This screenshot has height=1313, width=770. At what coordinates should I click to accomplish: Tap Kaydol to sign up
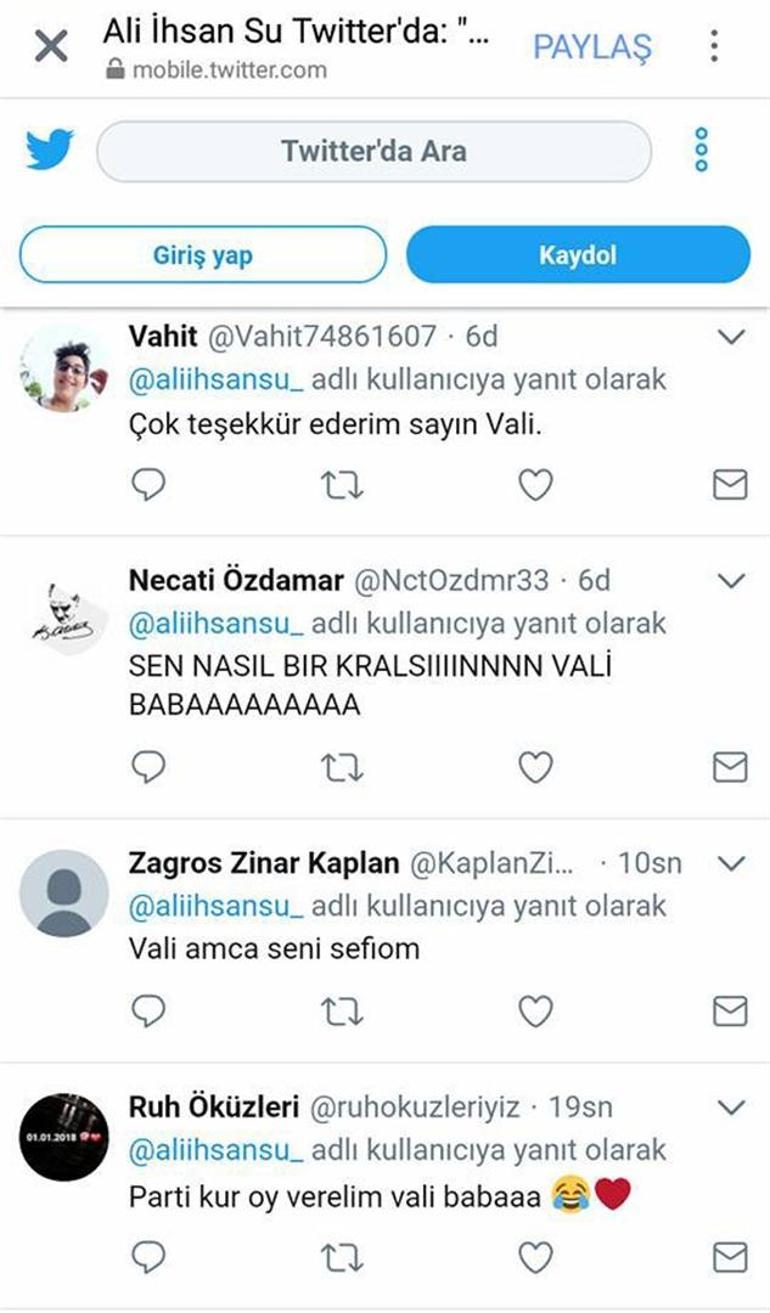click(x=577, y=255)
